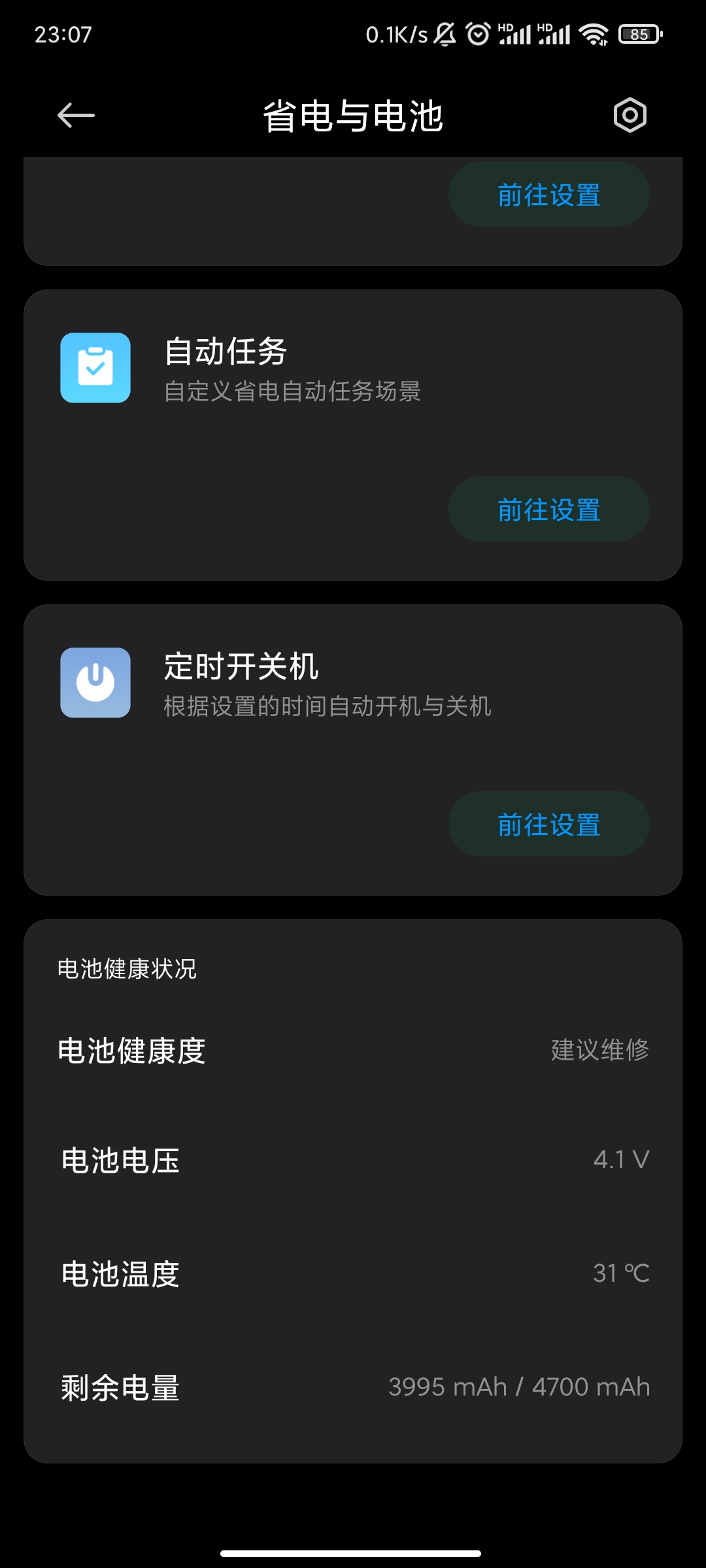Go back using the top-left arrow
The width and height of the screenshot is (706, 1568).
point(76,116)
